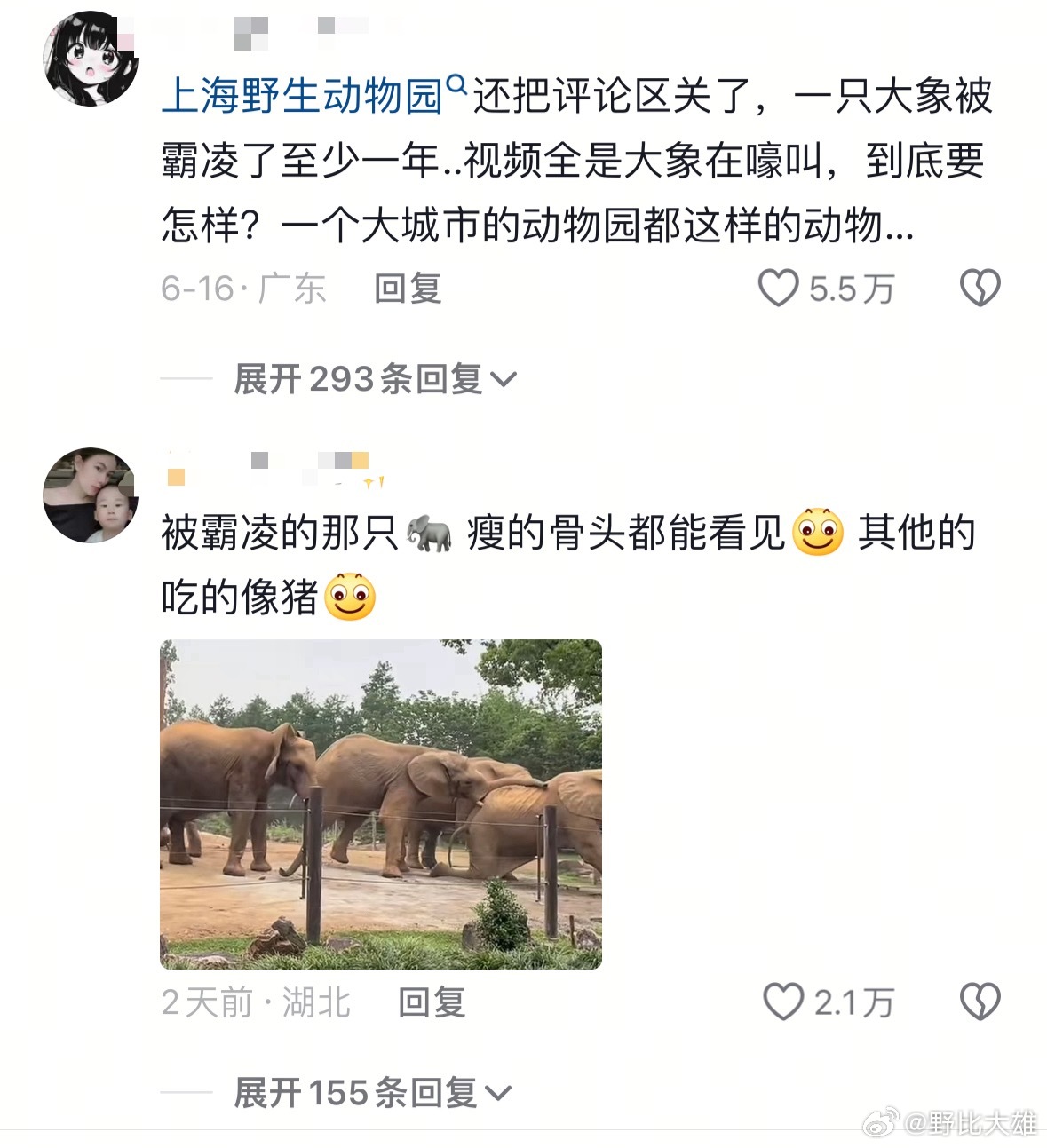Dislike the comment from 广东

click(x=980, y=289)
